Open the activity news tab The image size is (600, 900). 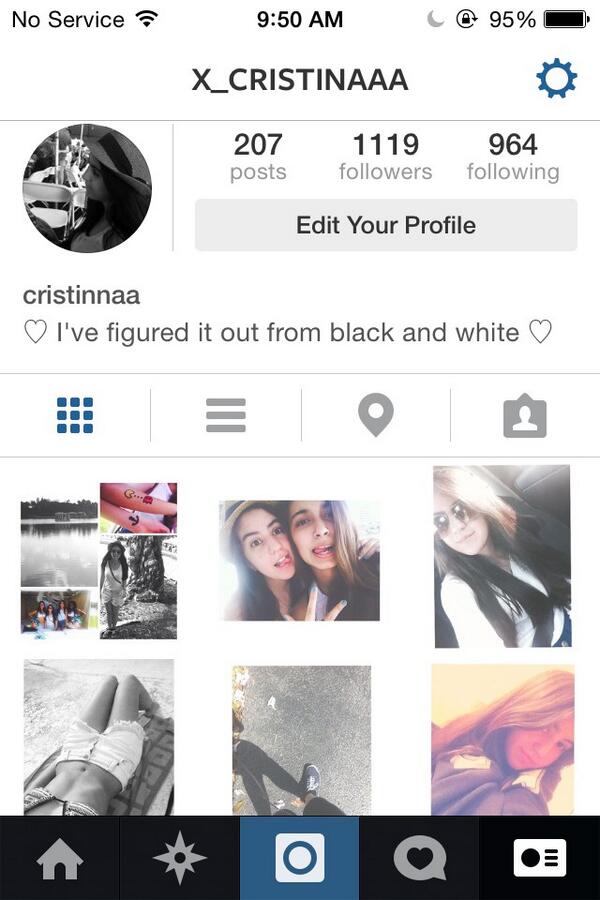pos(420,858)
